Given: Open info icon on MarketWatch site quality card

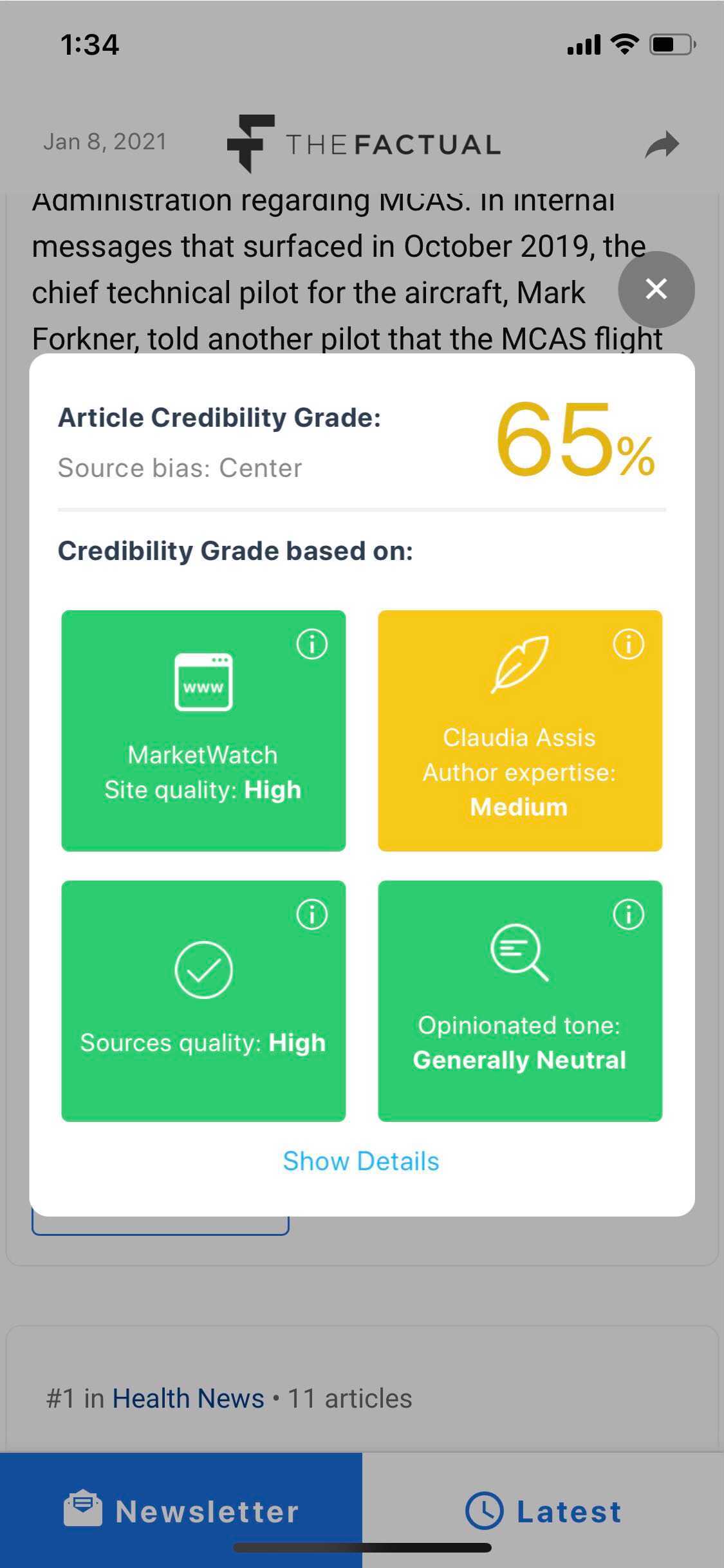Looking at the screenshot, I should tap(312, 644).
